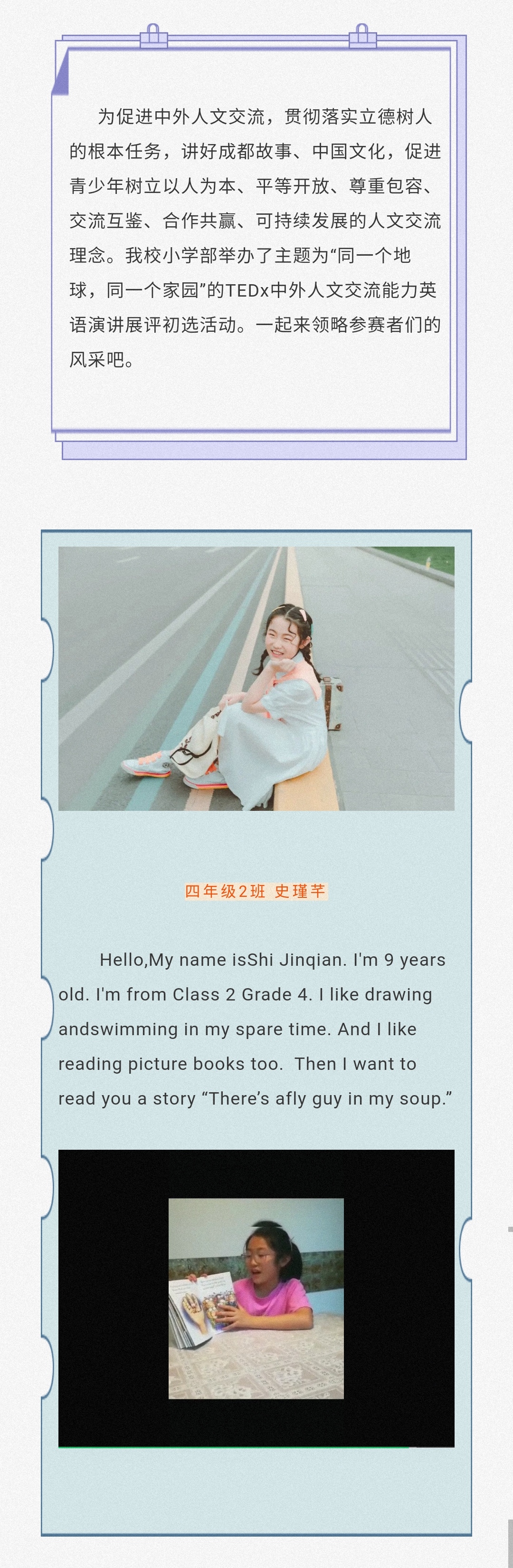The height and width of the screenshot is (1568, 513).
Task: Tap the video of the girl reading a picture book
Action: tap(256, 1298)
